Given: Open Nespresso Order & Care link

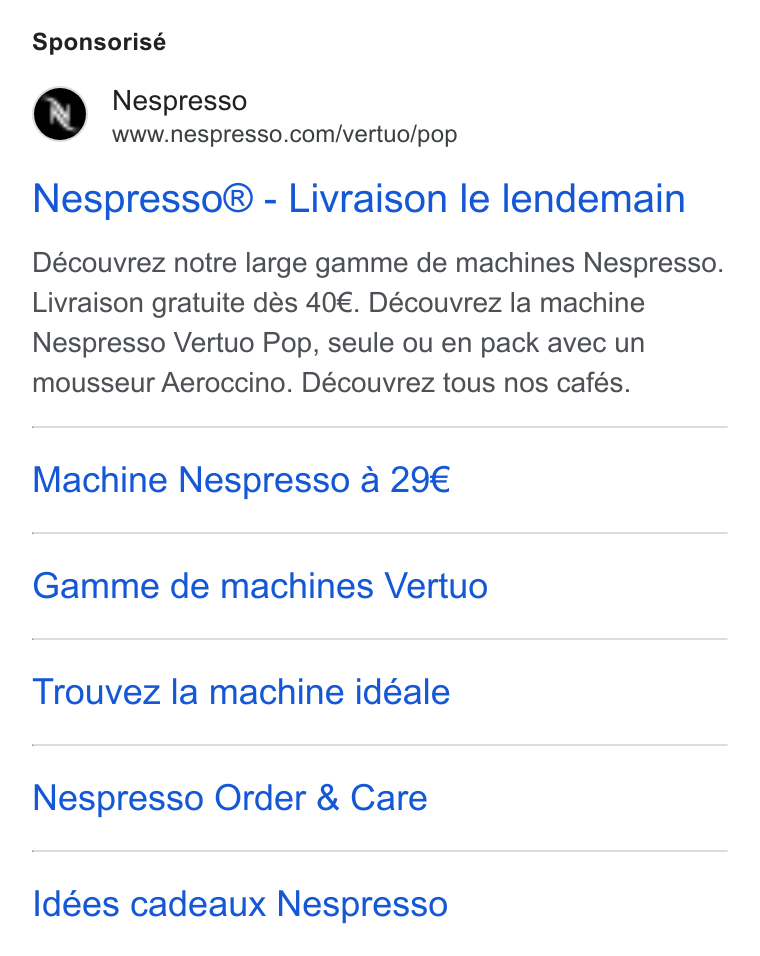Looking at the screenshot, I should coord(230,797).
